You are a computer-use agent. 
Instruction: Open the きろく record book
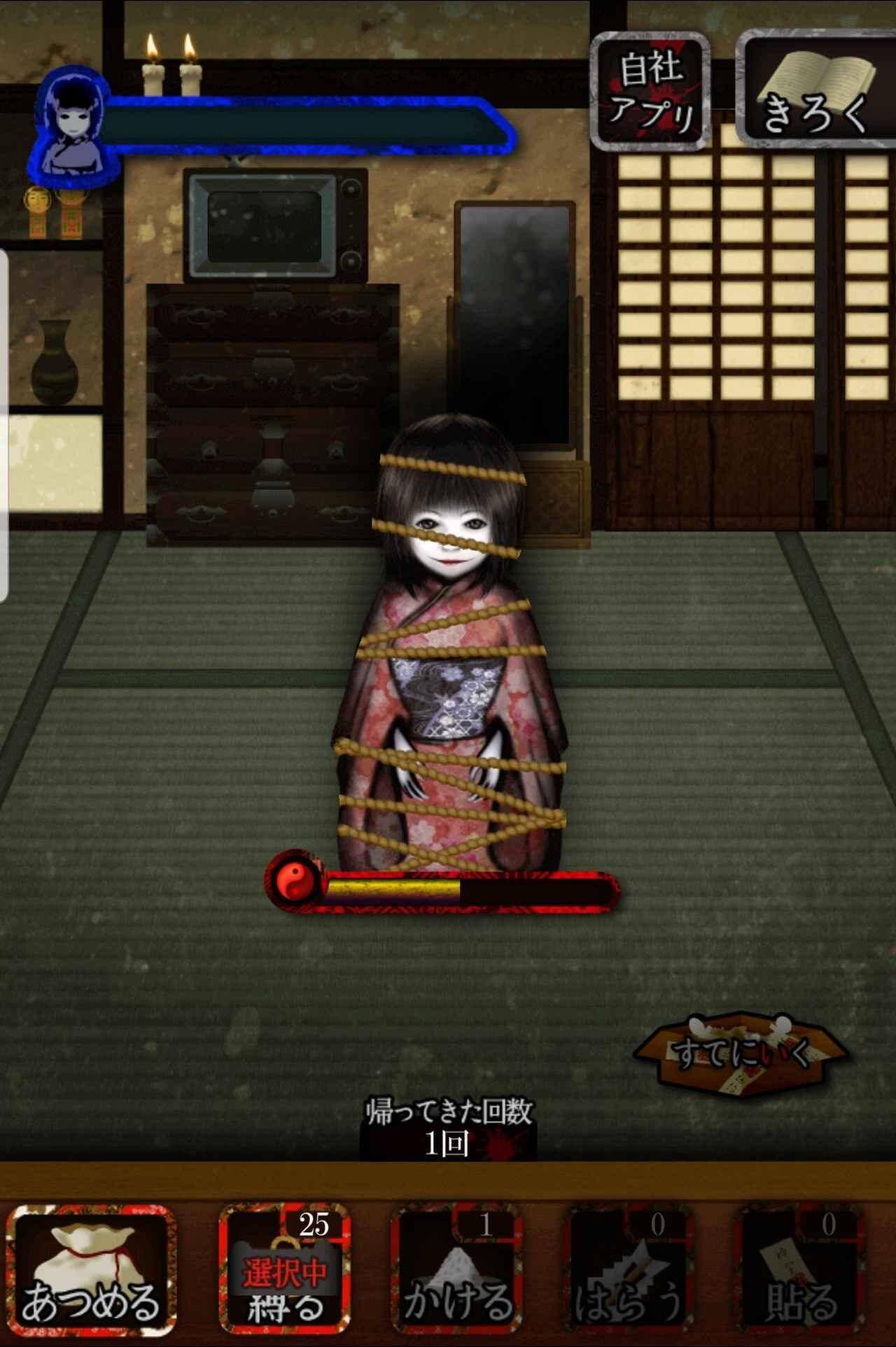(x=815, y=92)
